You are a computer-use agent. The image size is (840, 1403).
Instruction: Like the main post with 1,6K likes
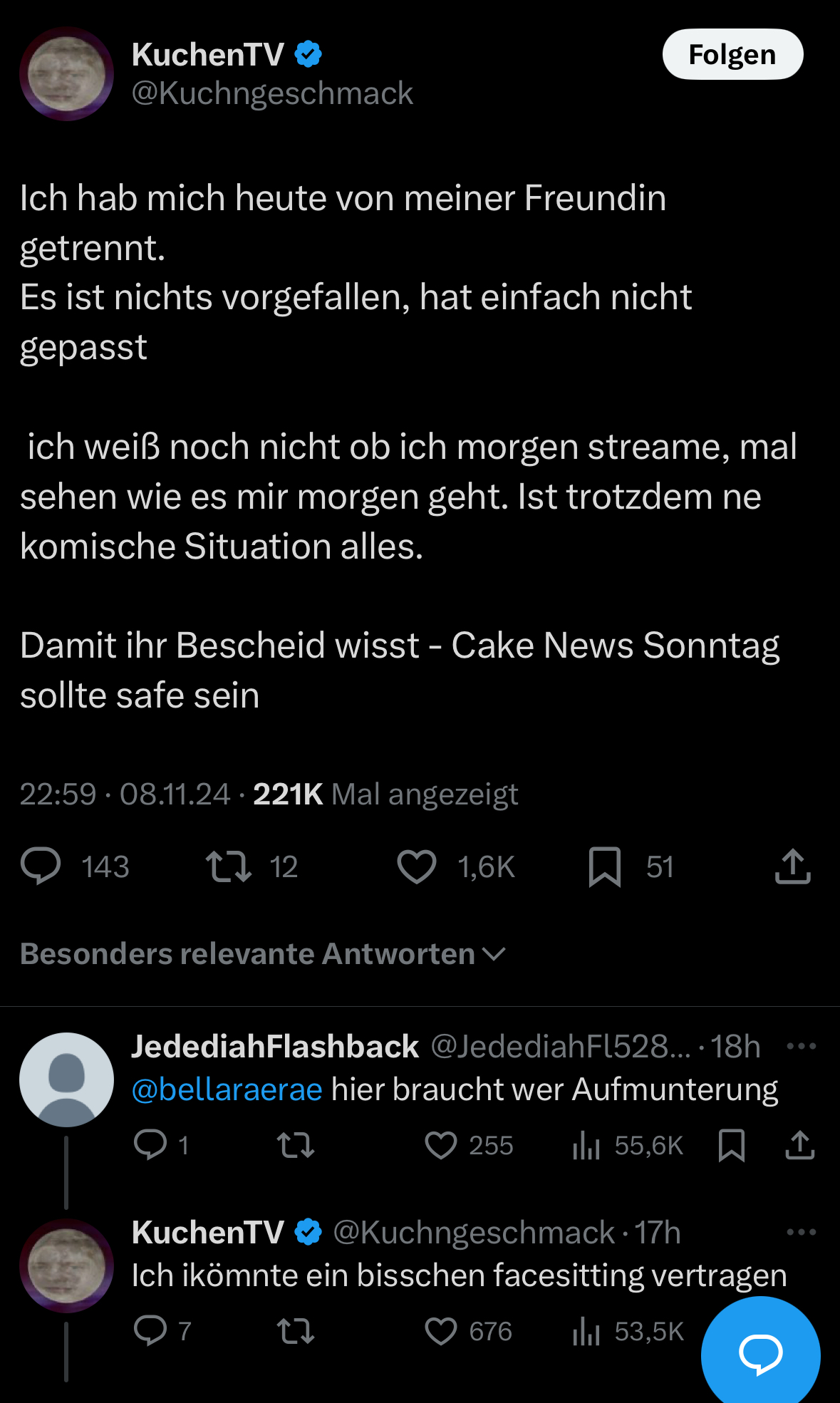[417, 866]
